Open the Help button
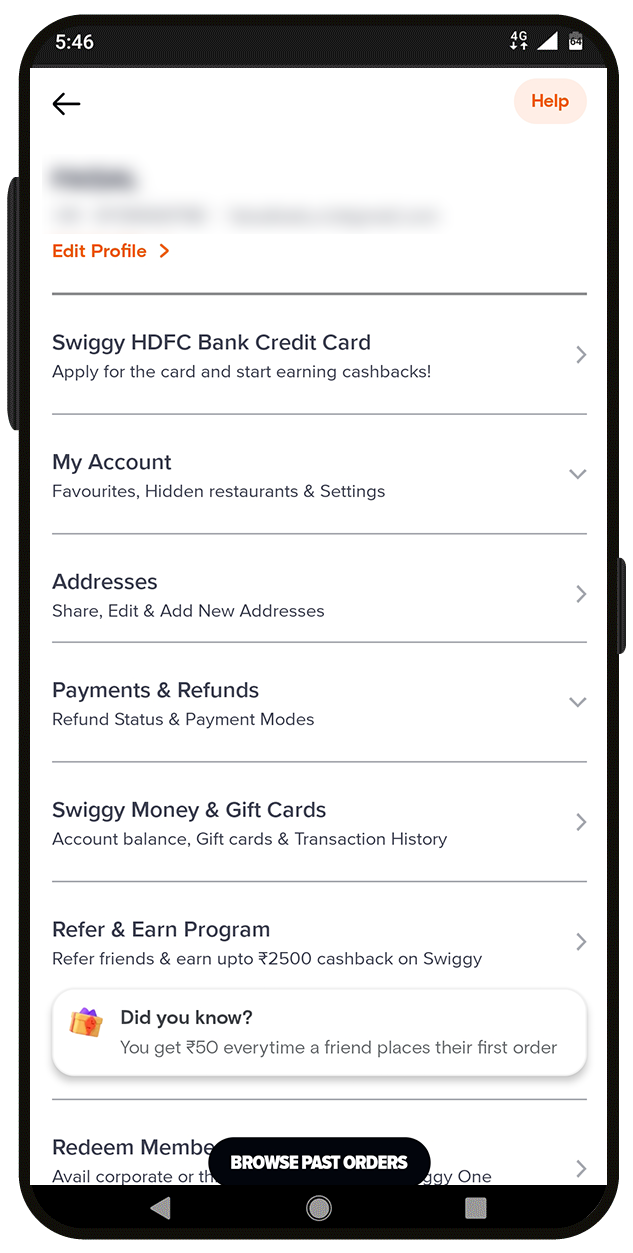 (x=549, y=101)
